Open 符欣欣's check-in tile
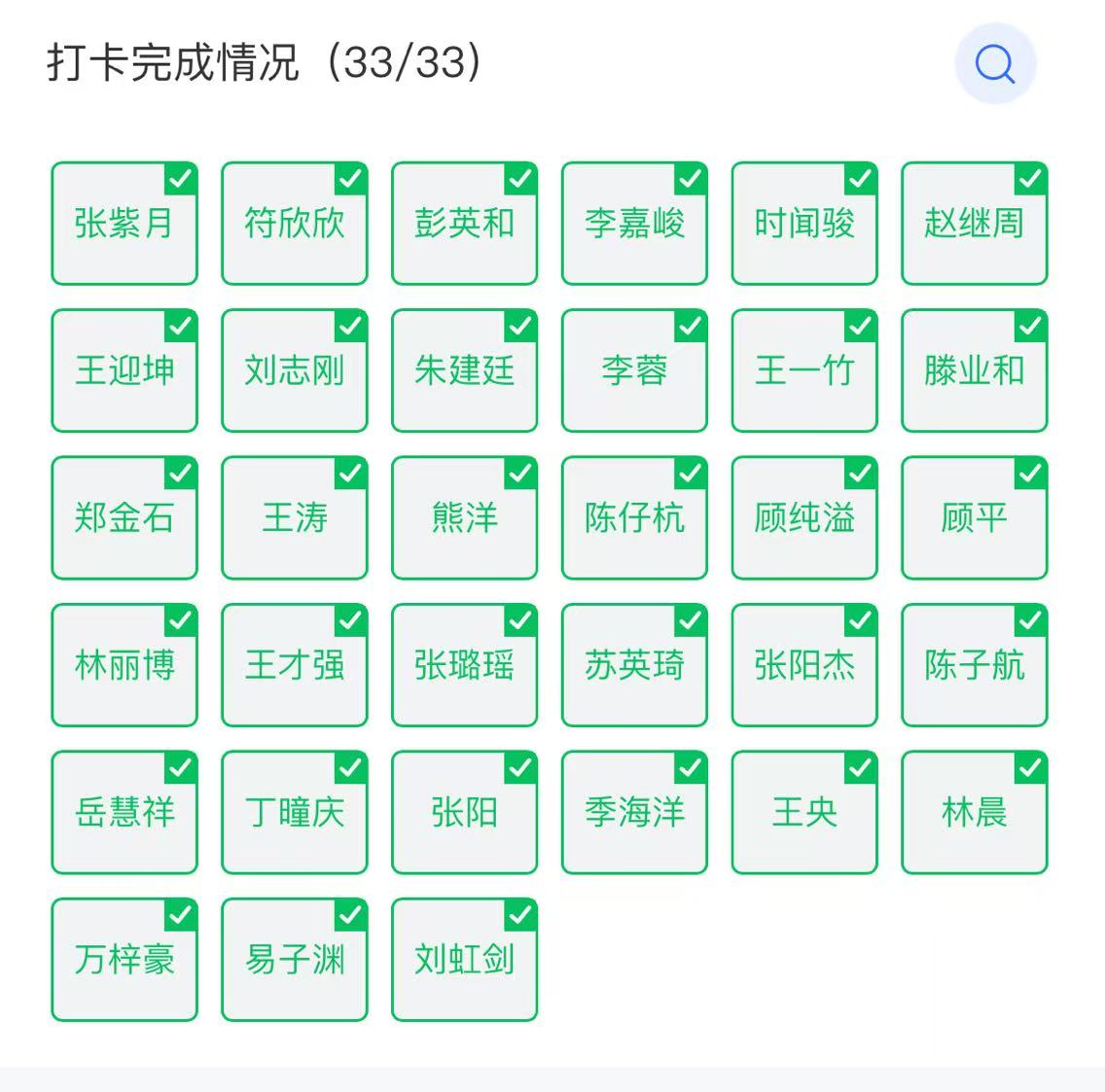Screen dimensions: 1105x1092 click(x=295, y=224)
